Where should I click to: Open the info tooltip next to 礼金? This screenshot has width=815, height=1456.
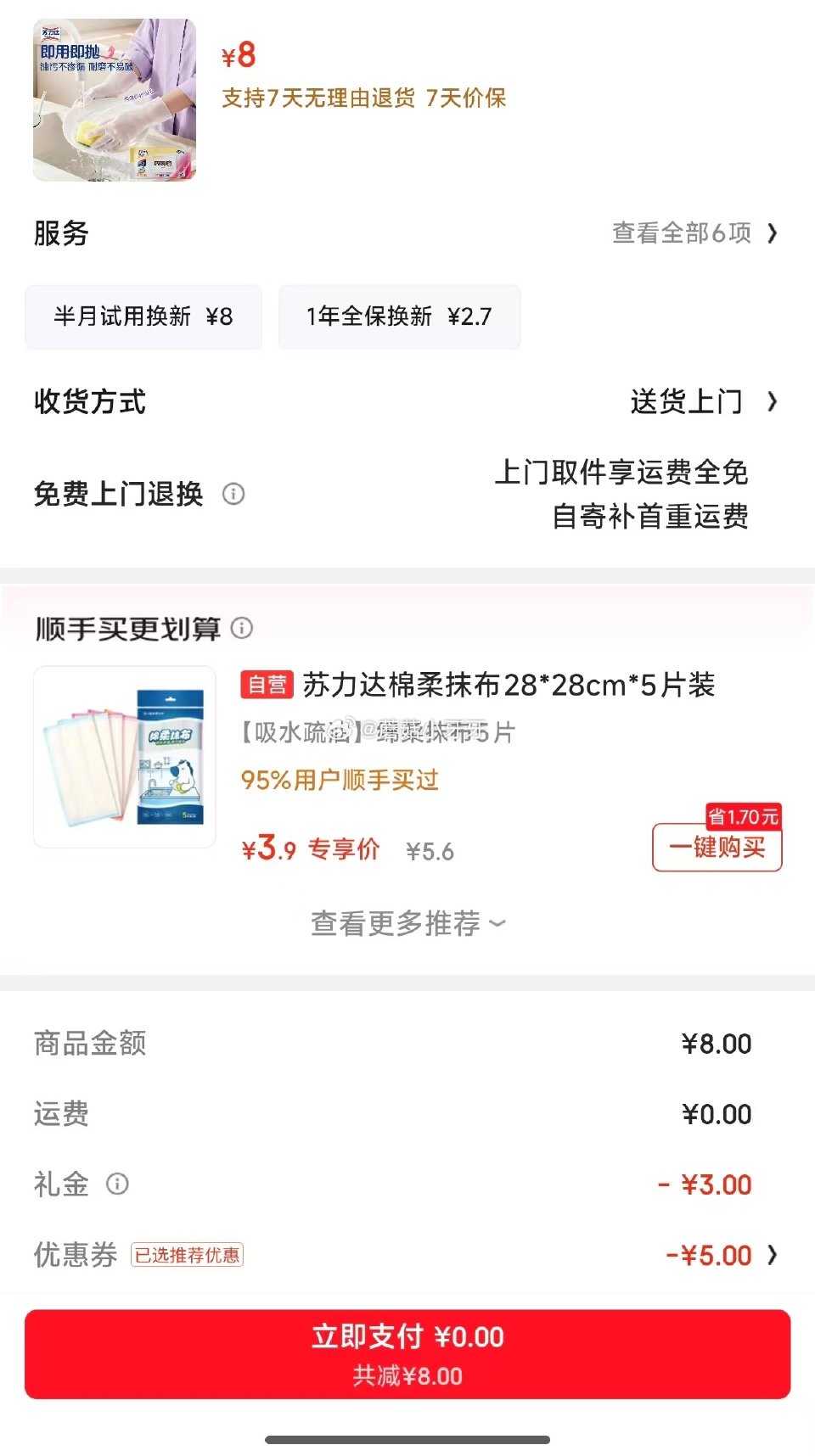point(119,1184)
